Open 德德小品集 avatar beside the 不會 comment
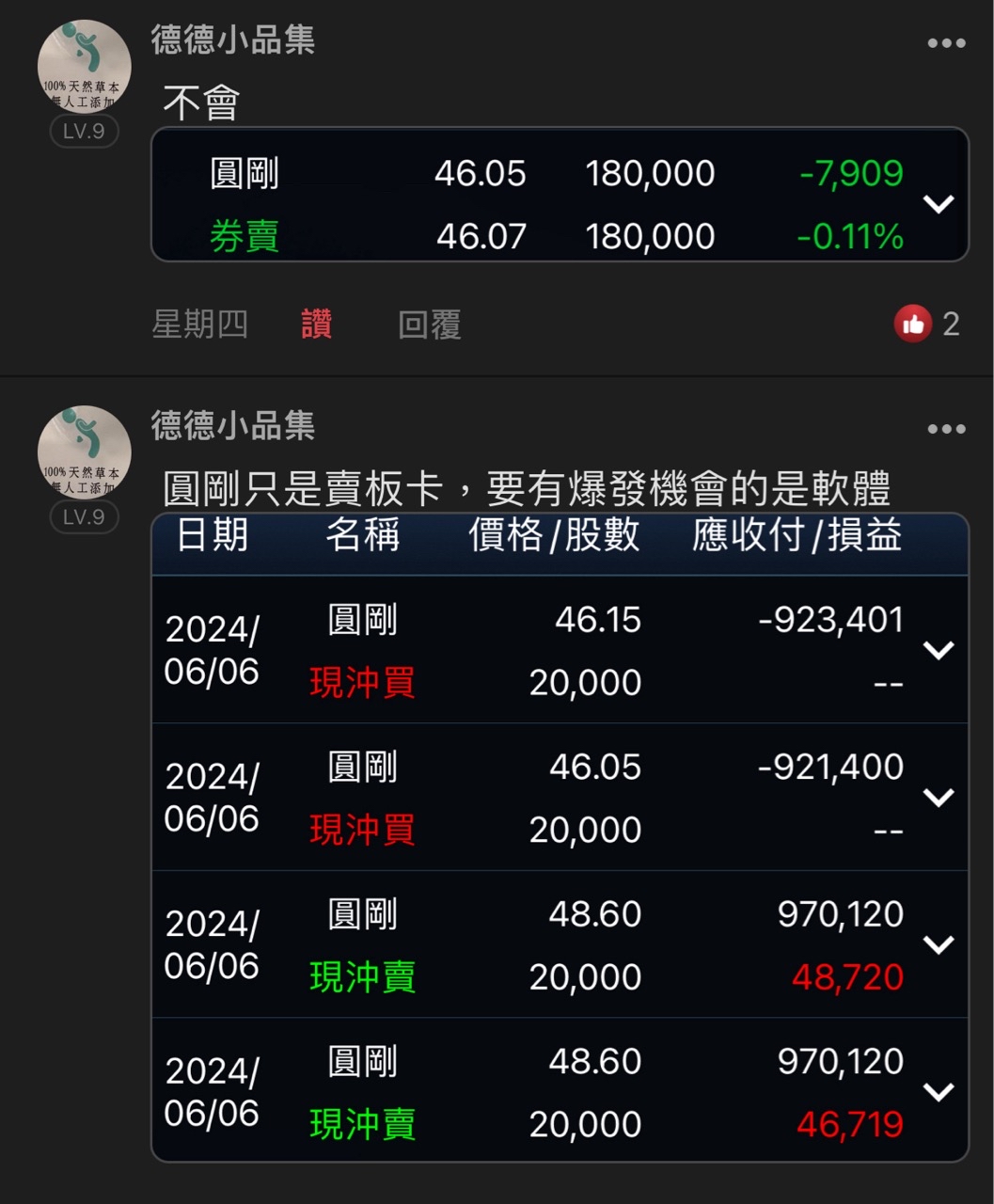The width and height of the screenshot is (994, 1204). (x=84, y=67)
